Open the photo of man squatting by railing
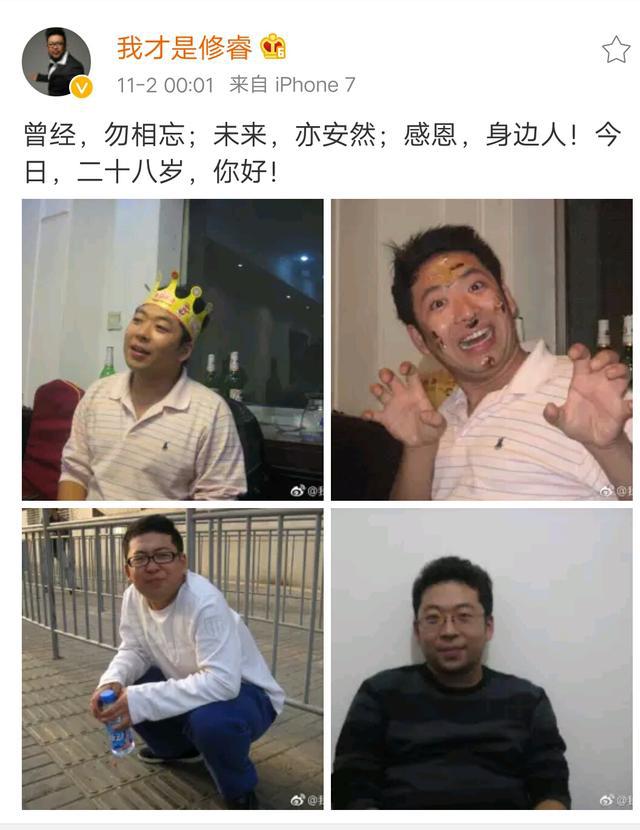The width and height of the screenshot is (640, 830). tap(172, 659)
